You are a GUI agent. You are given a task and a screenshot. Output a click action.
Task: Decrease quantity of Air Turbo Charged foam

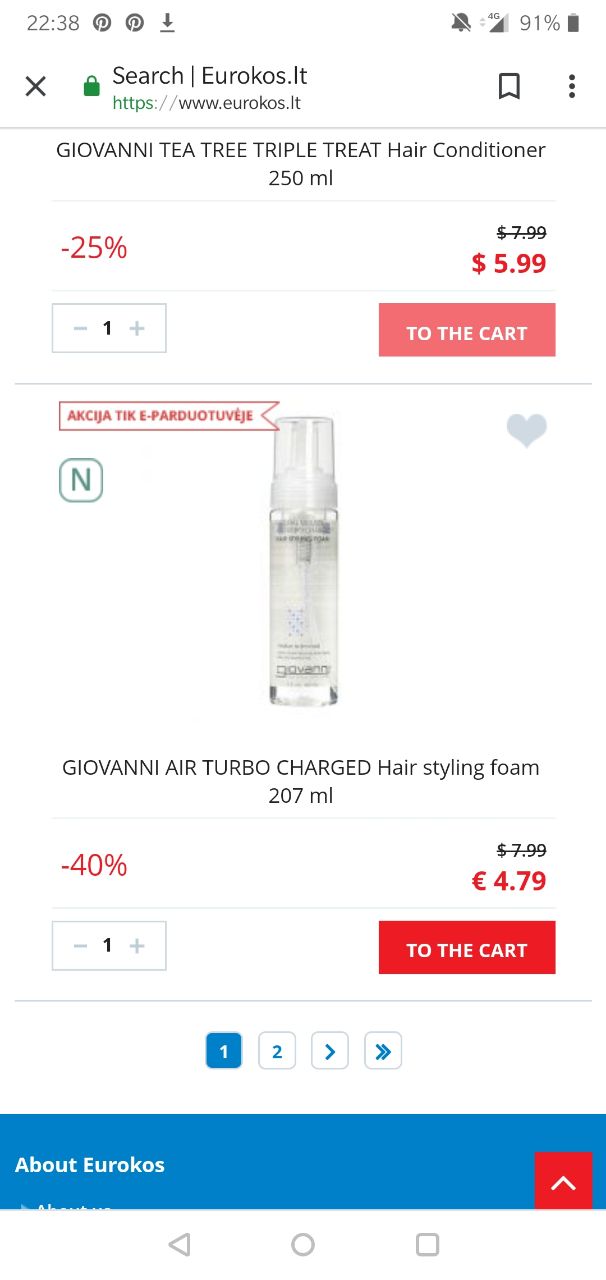[80, 945]
